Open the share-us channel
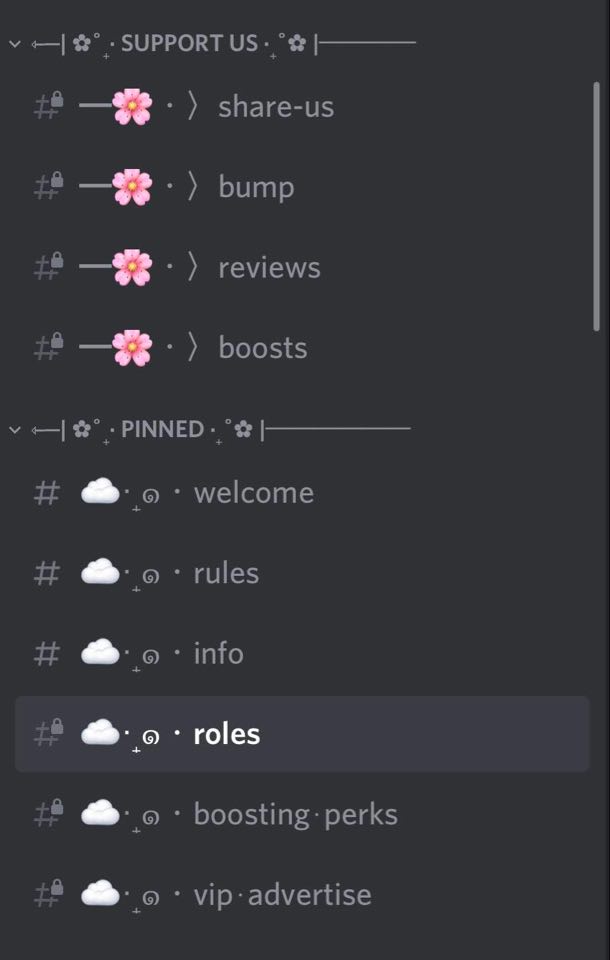610x960 pixels. pos(275,107)
